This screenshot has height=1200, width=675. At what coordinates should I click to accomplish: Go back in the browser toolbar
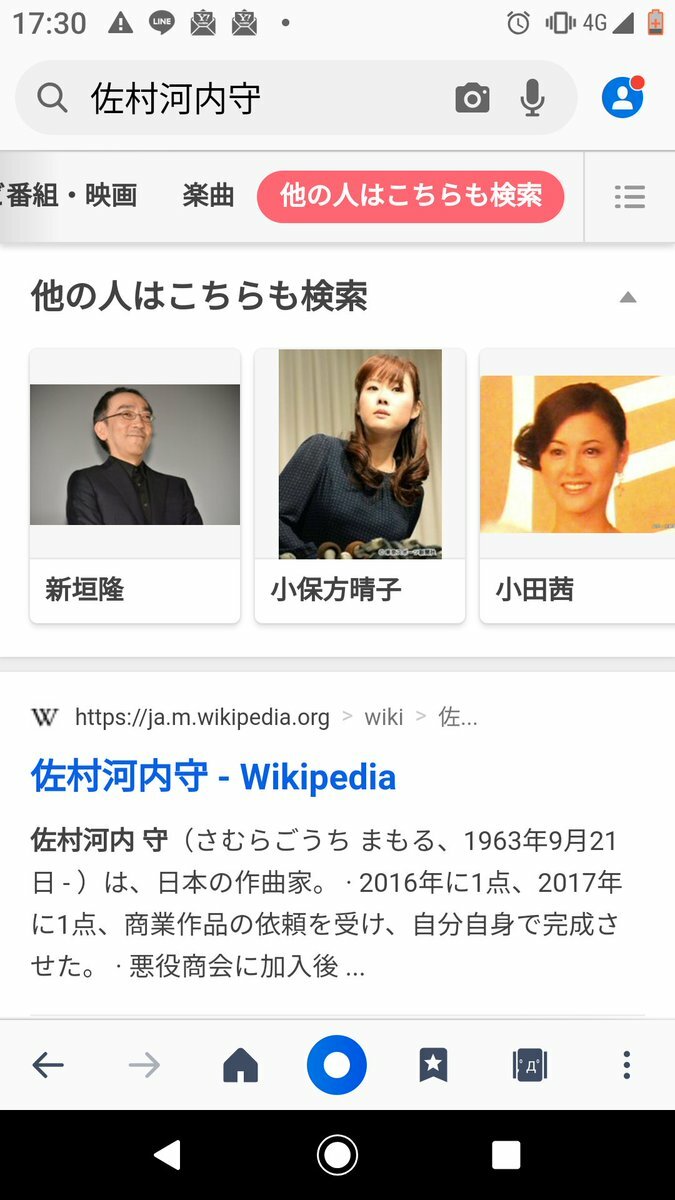pyautogui.click(x=48, y=1065)
